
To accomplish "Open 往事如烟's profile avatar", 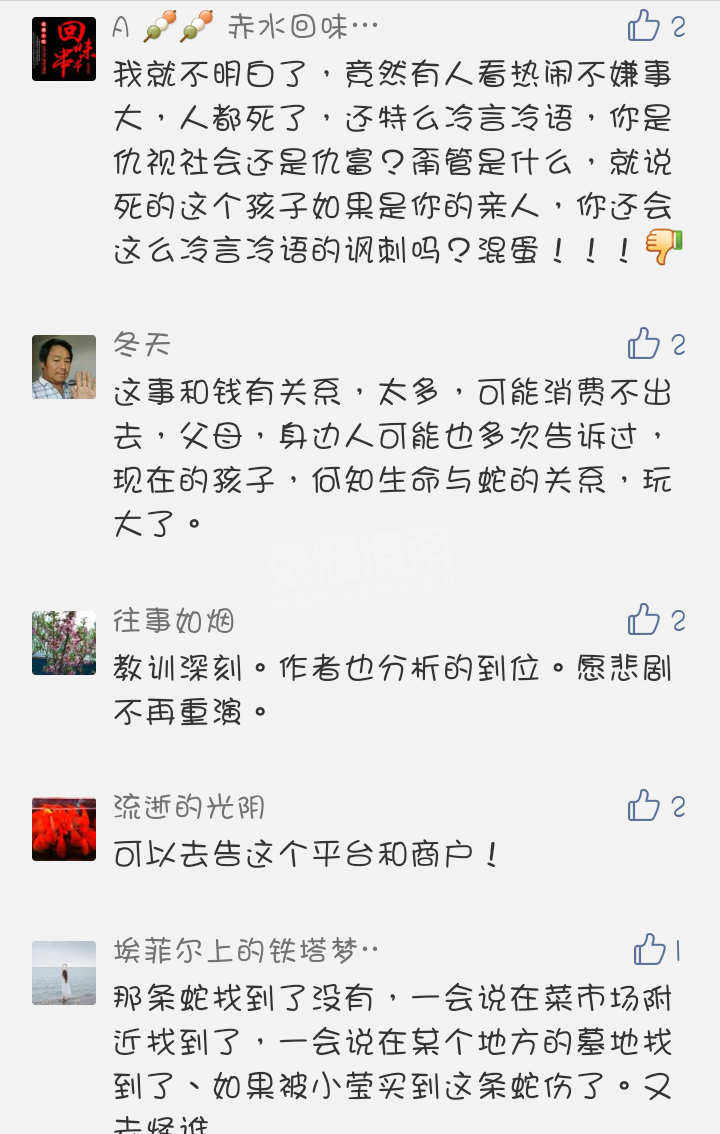I will click(64, 643).
